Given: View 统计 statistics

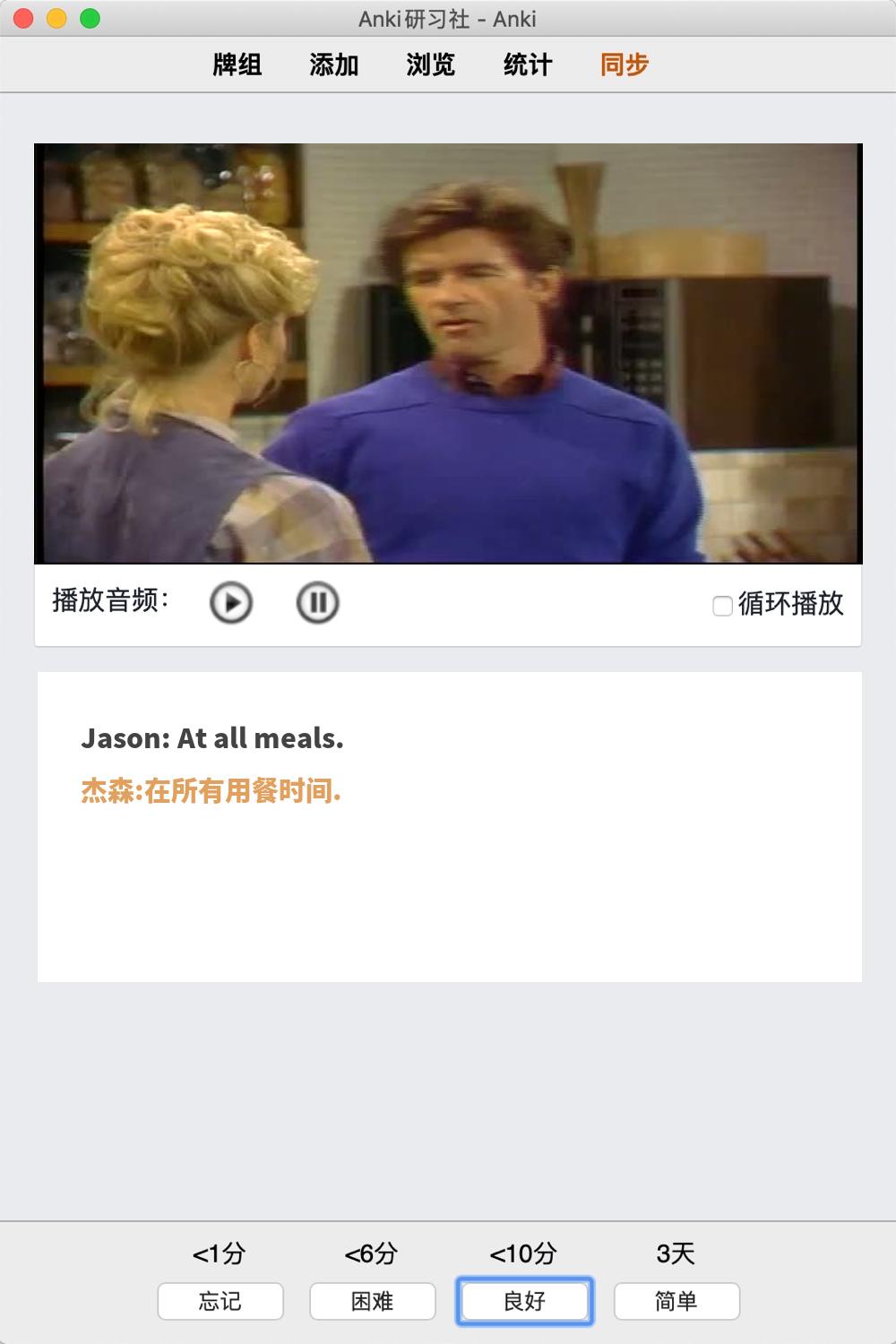Looking at the screenshot, I should (528, 65).
